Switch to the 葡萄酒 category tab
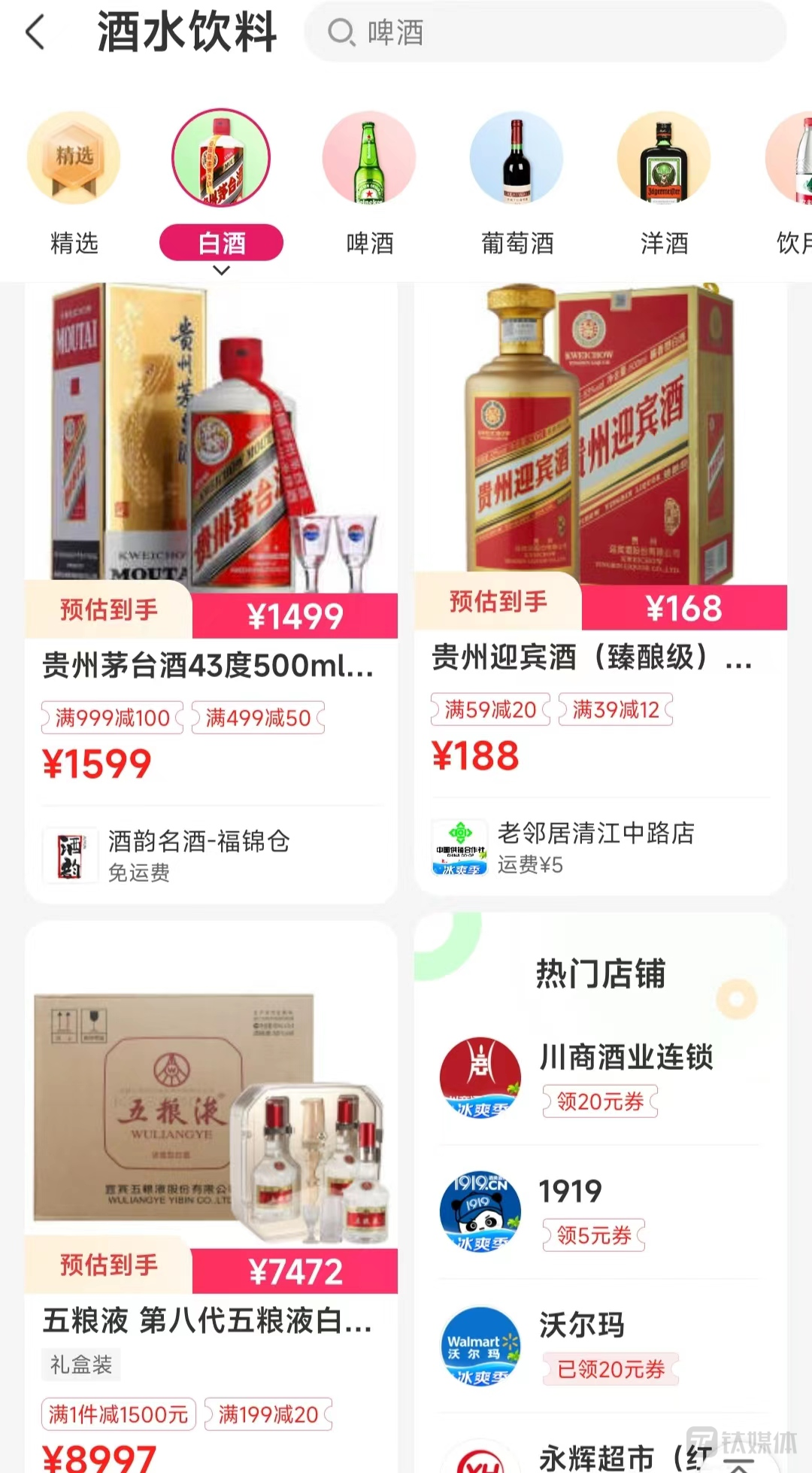The height and width of the screenshot is (1473, 812). [517, 242]
